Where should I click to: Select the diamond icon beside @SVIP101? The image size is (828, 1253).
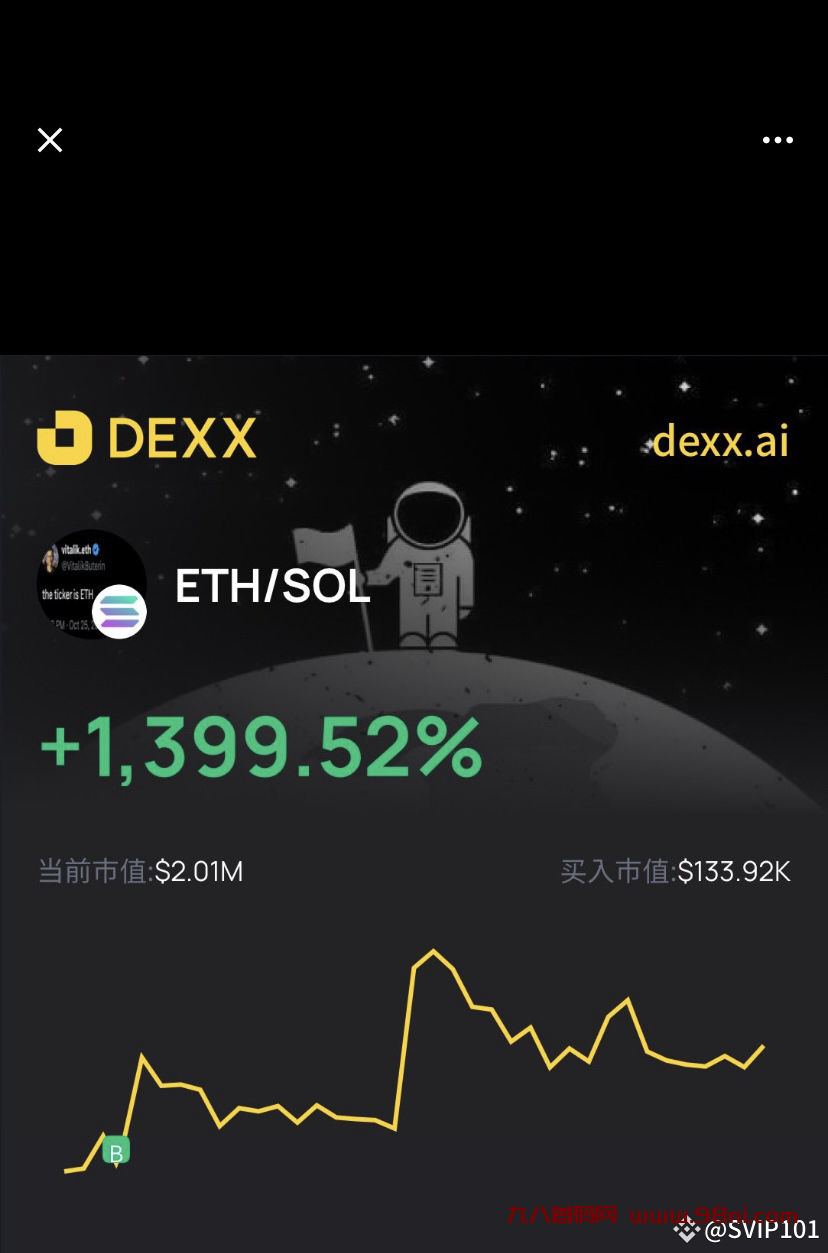pos(688,1229)
